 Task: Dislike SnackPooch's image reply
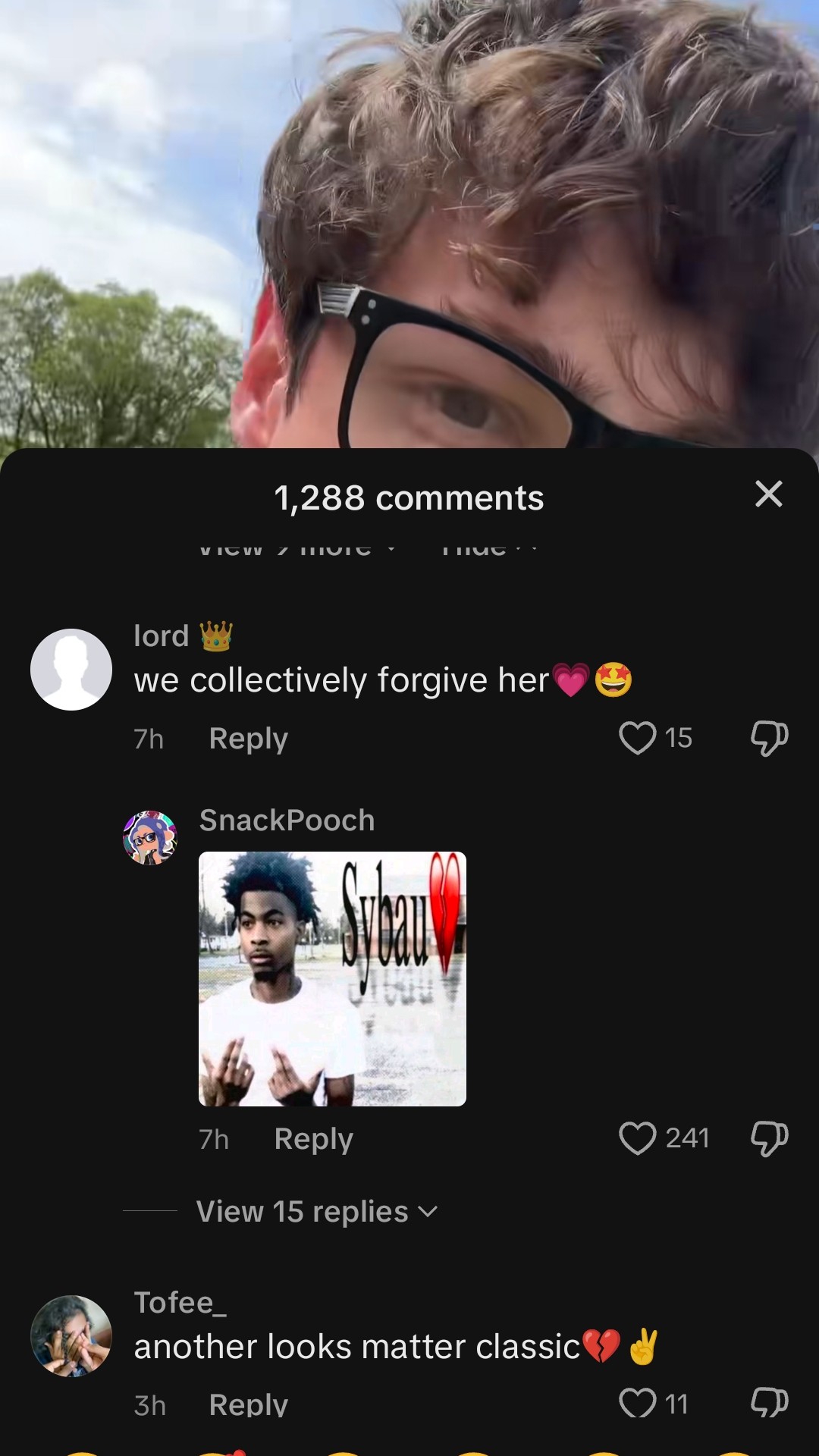coord(769,1138)
